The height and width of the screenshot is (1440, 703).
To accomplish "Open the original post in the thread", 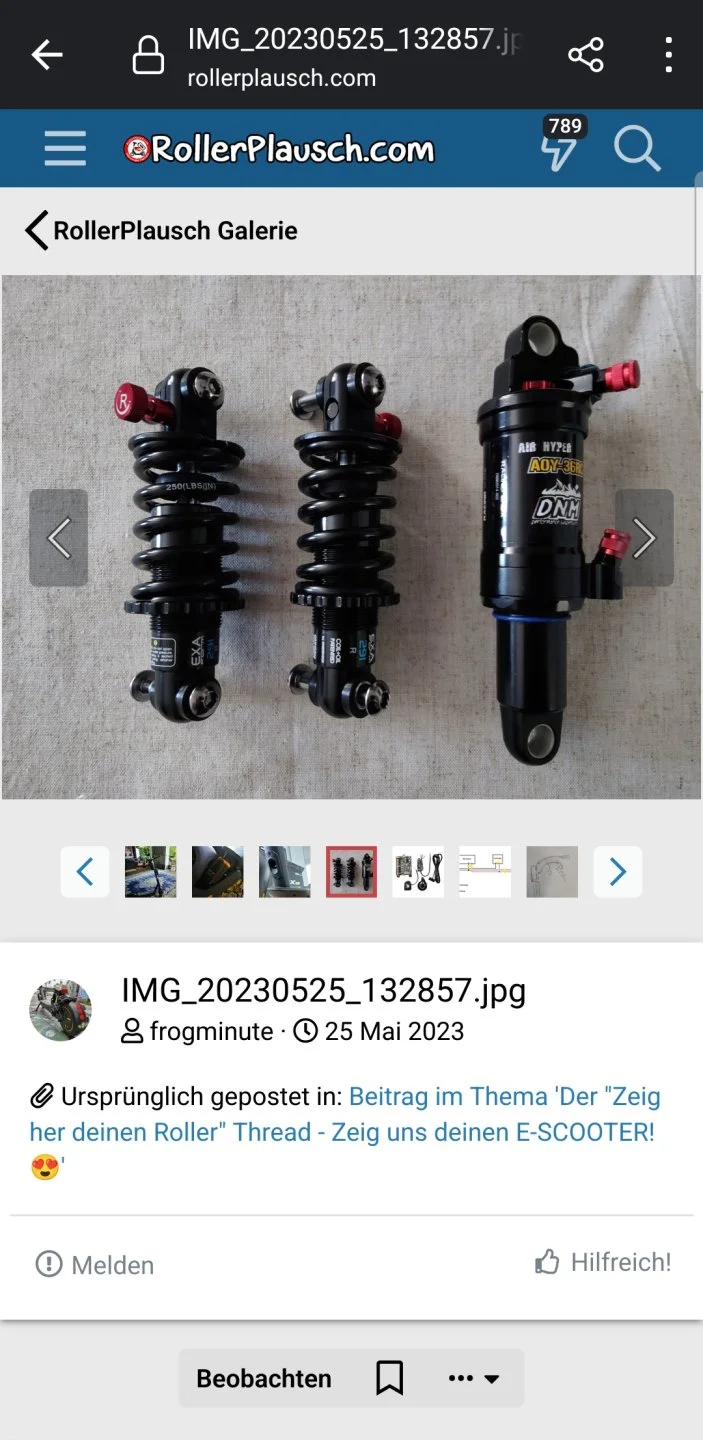I will pos(504,1097).
